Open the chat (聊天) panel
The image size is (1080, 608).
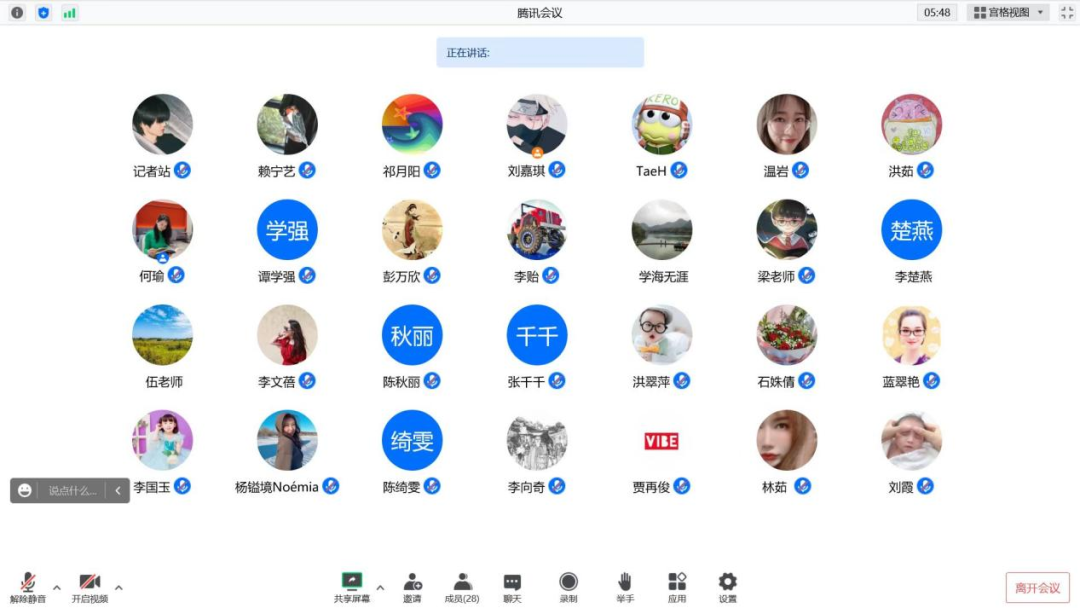pyautogui.click(x=512, y=585)
